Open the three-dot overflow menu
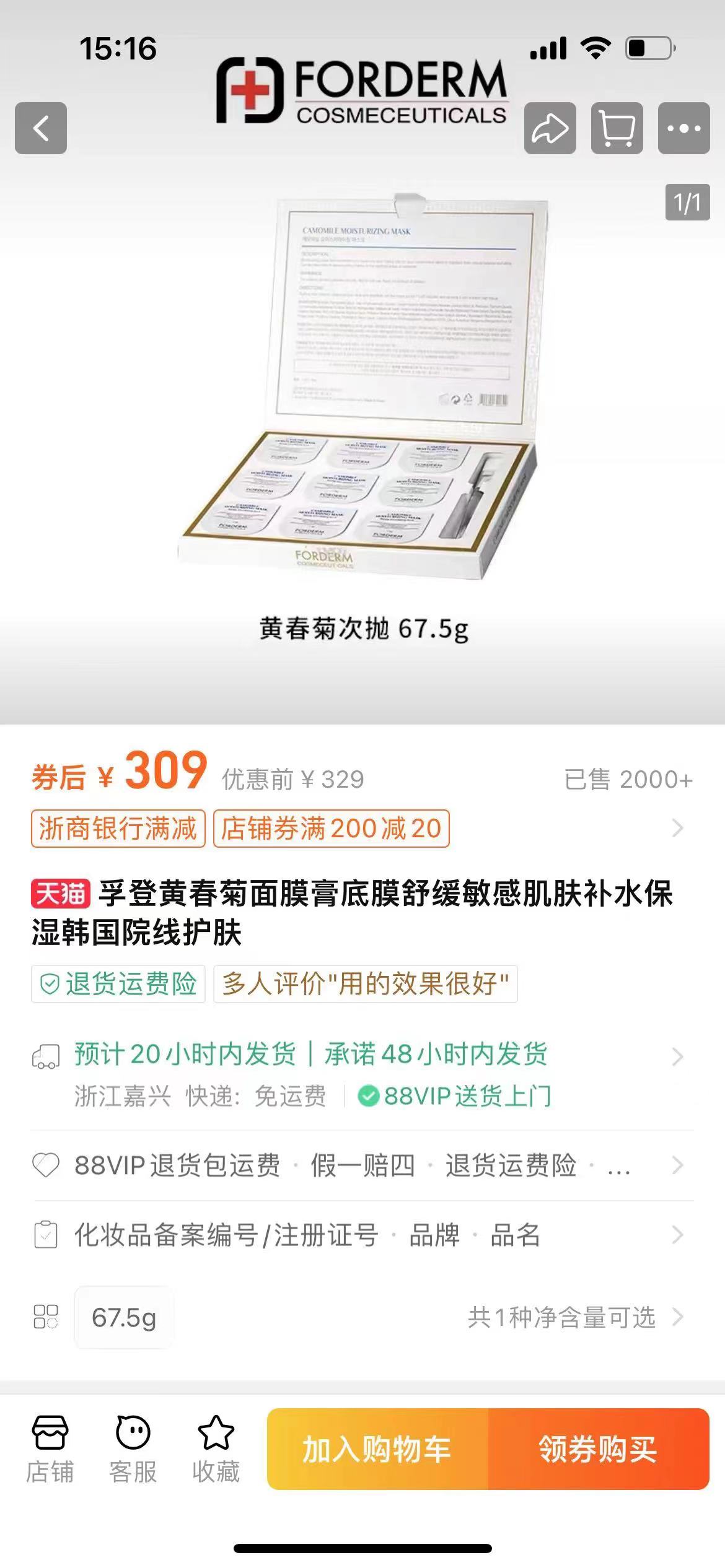The width and height of the screenshot is (725, 1568). 684,128
